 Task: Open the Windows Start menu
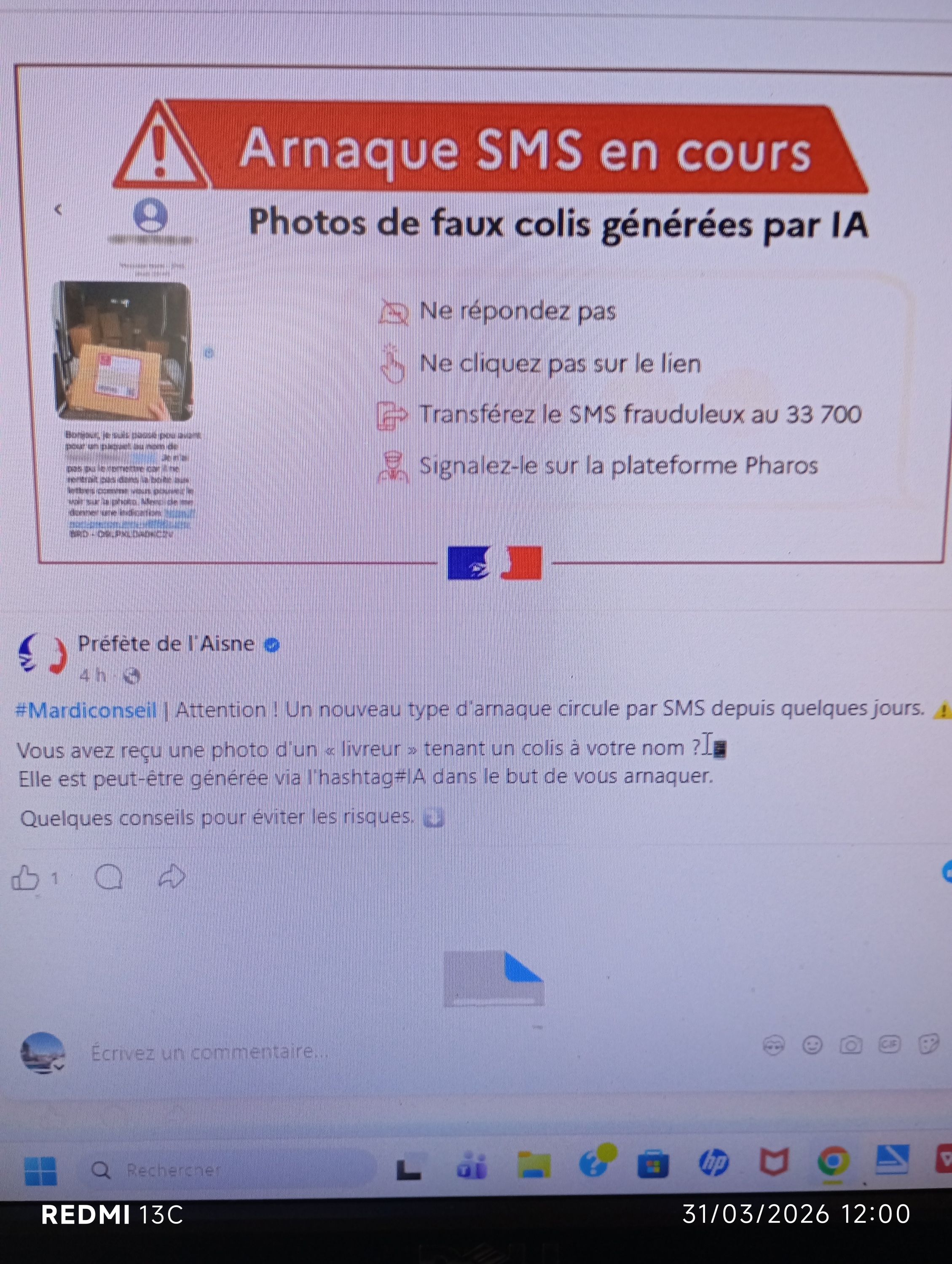(40, 1170)
